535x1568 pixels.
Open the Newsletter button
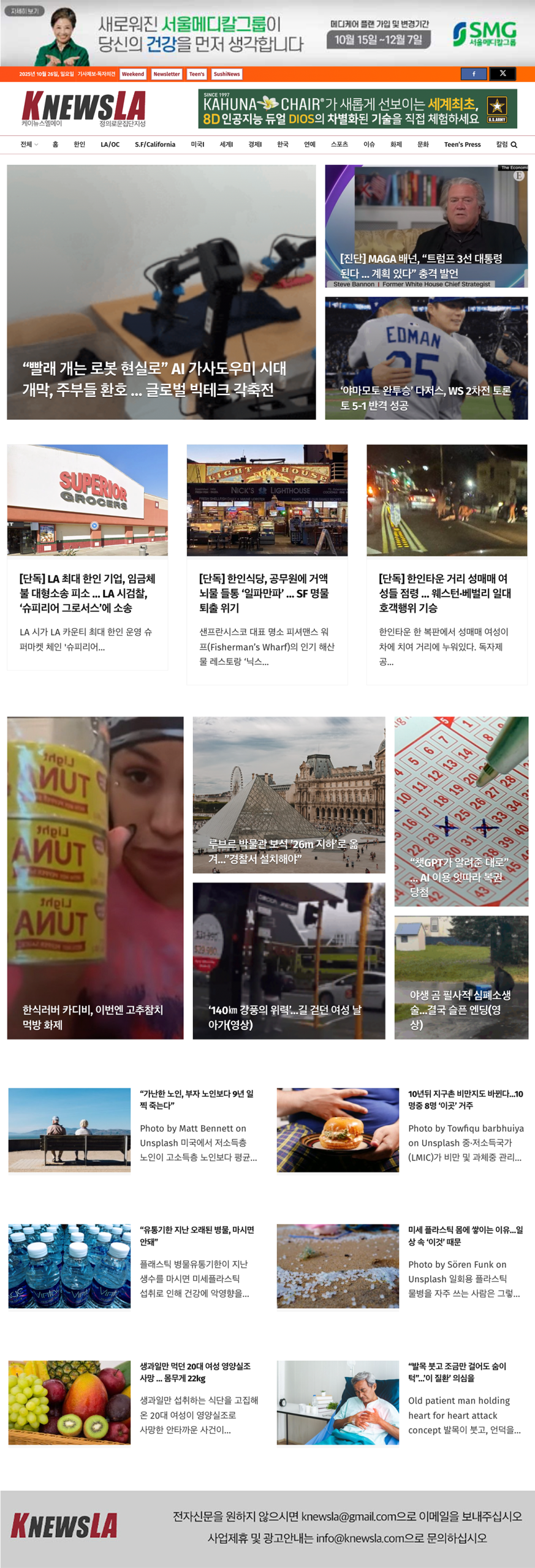[166, 74]
